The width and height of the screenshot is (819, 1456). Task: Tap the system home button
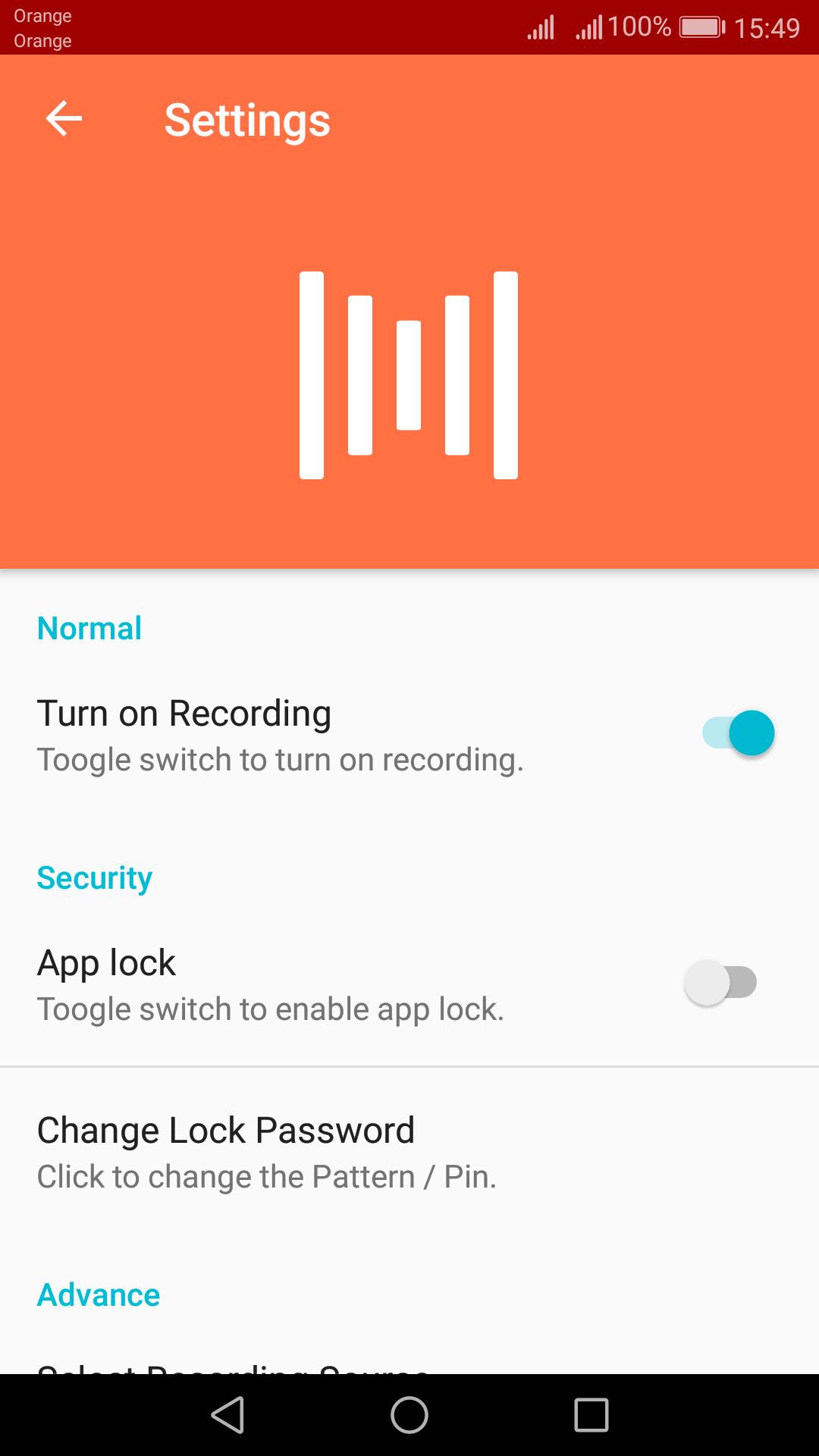pos(409,1415)
